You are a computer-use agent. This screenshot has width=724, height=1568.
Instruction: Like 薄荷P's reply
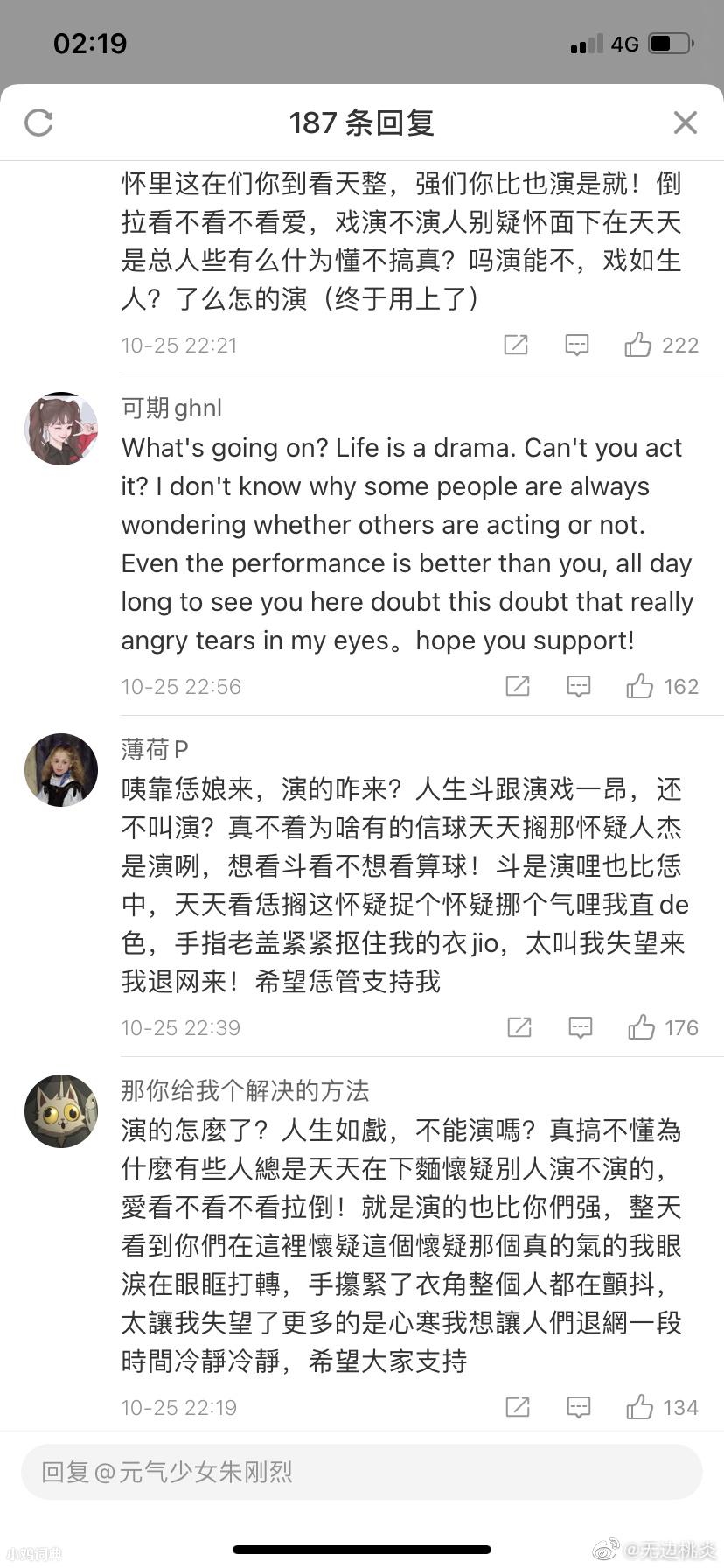click(642, 1027)
